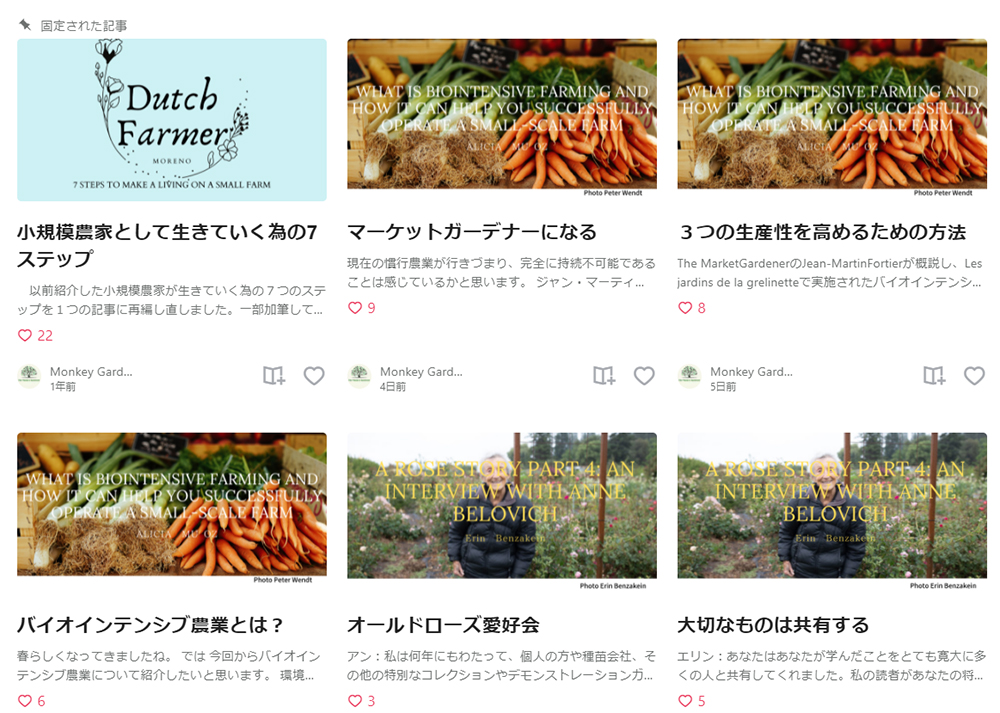Like the マーケットガーデナーになる article

coord(644,376)
